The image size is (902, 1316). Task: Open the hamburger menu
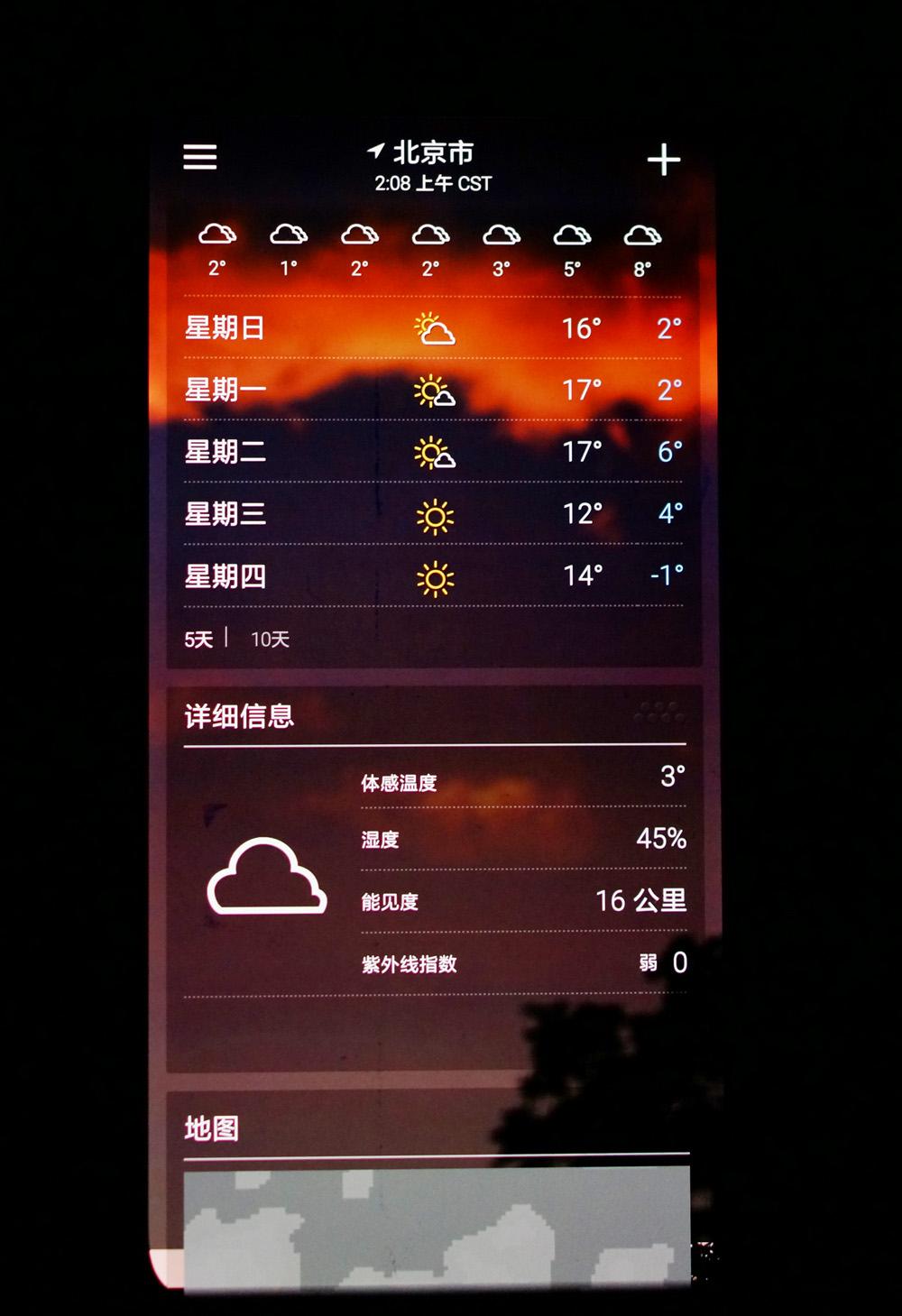point(200,157)
